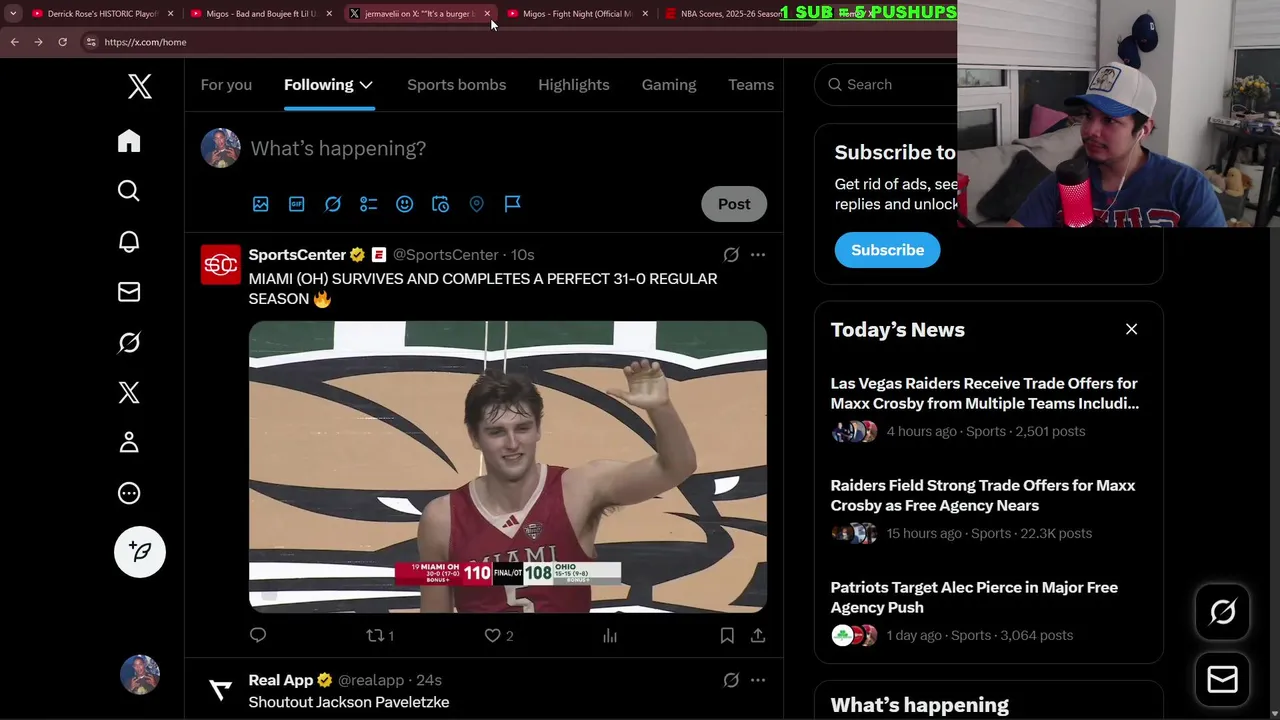Switch to the Gaming tab
The height and width of the screenshot is (720, 1280).
[x=668, y=85]
